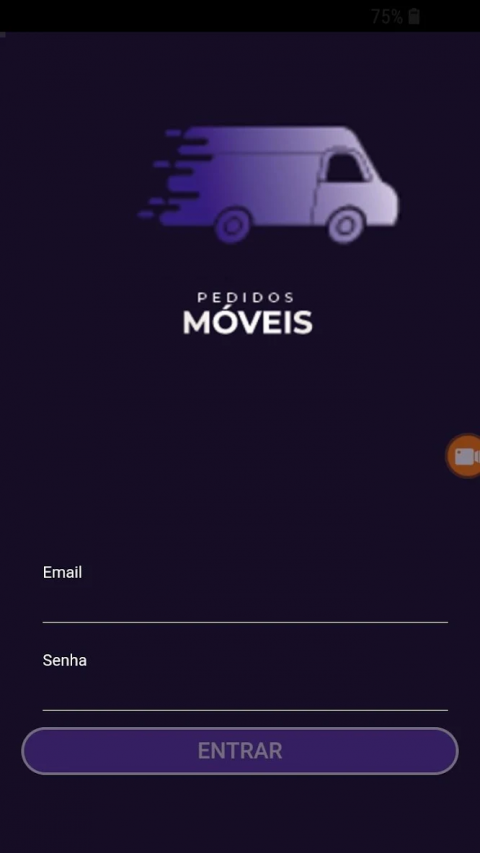Image resolution: width=480 pixels, height=853 pixels.
Task: Open the floating screen recorder bubble
Action: [464, 456]
